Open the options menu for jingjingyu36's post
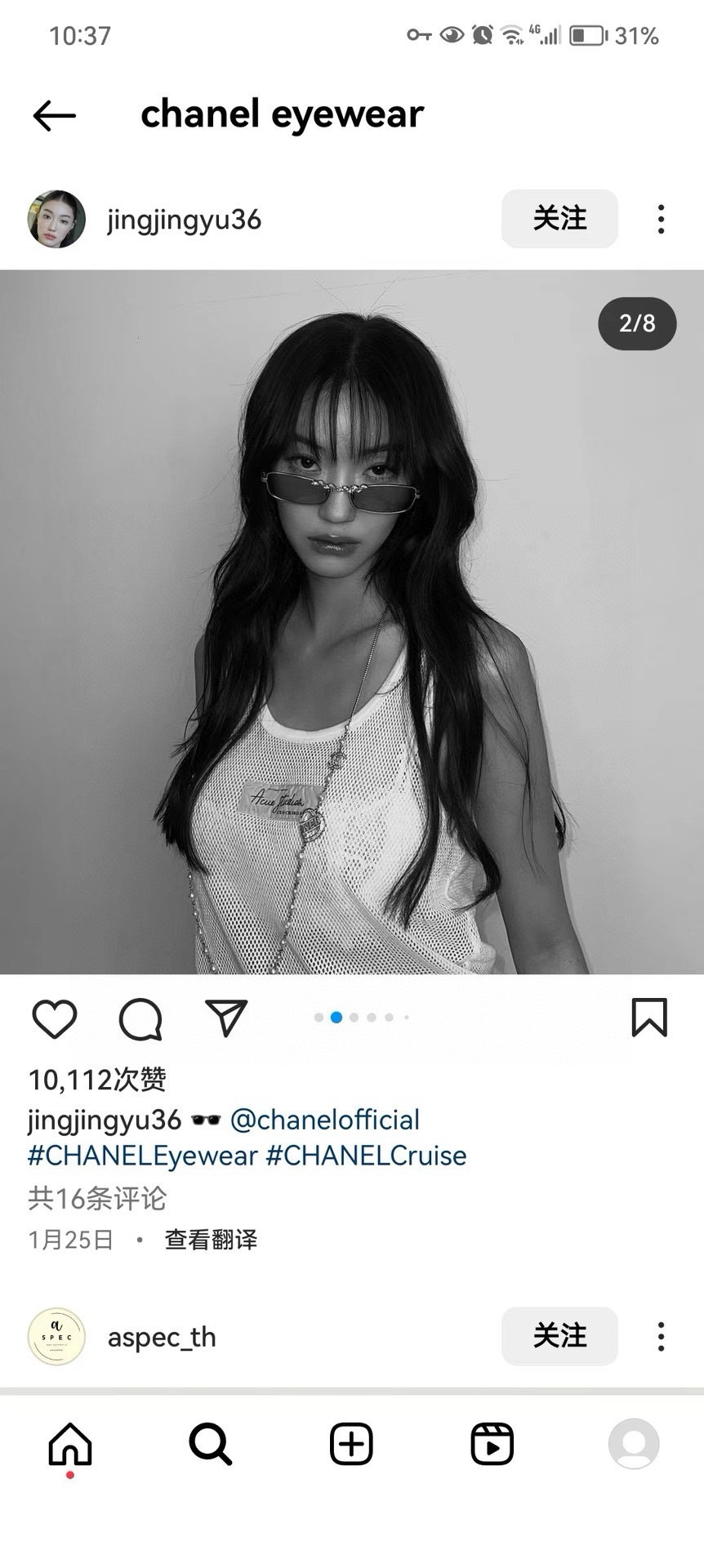The height and width of the screenshot is (1568, 704). click(660, 219)
